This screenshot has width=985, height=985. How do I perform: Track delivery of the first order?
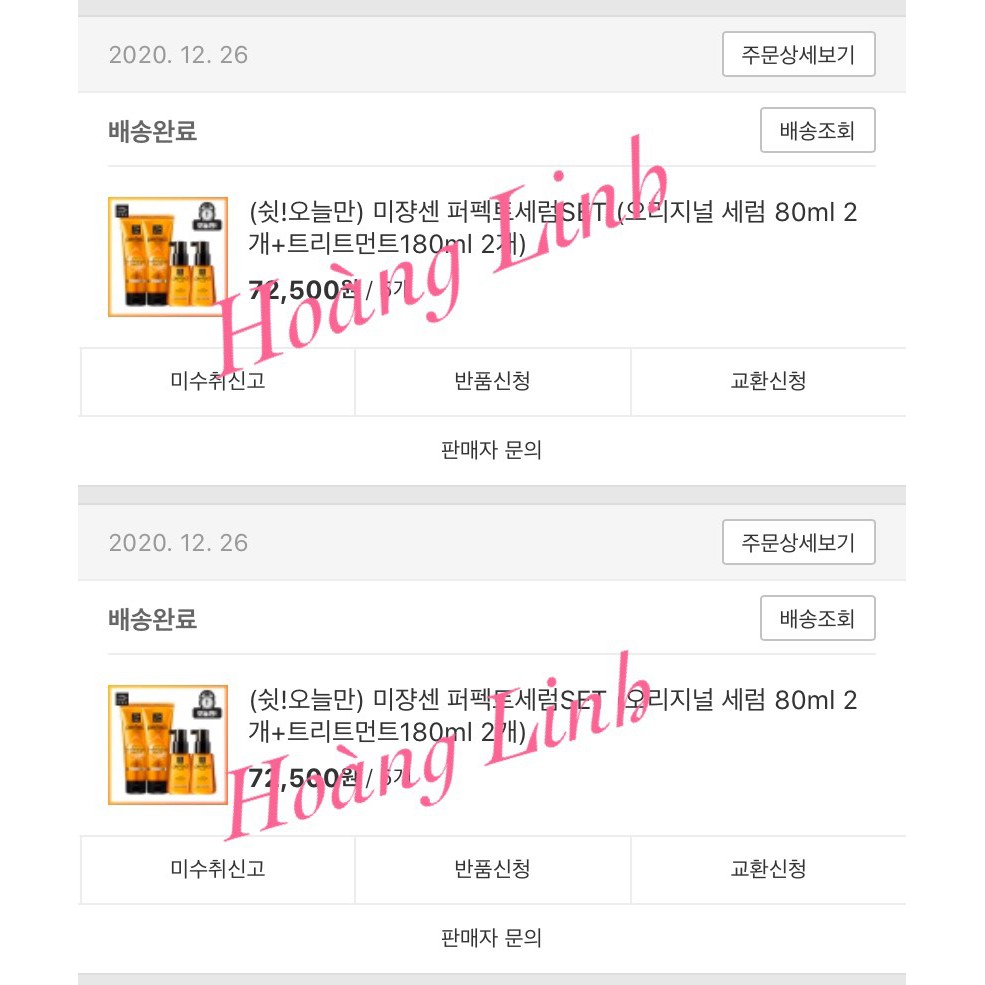tap(817, 131)
